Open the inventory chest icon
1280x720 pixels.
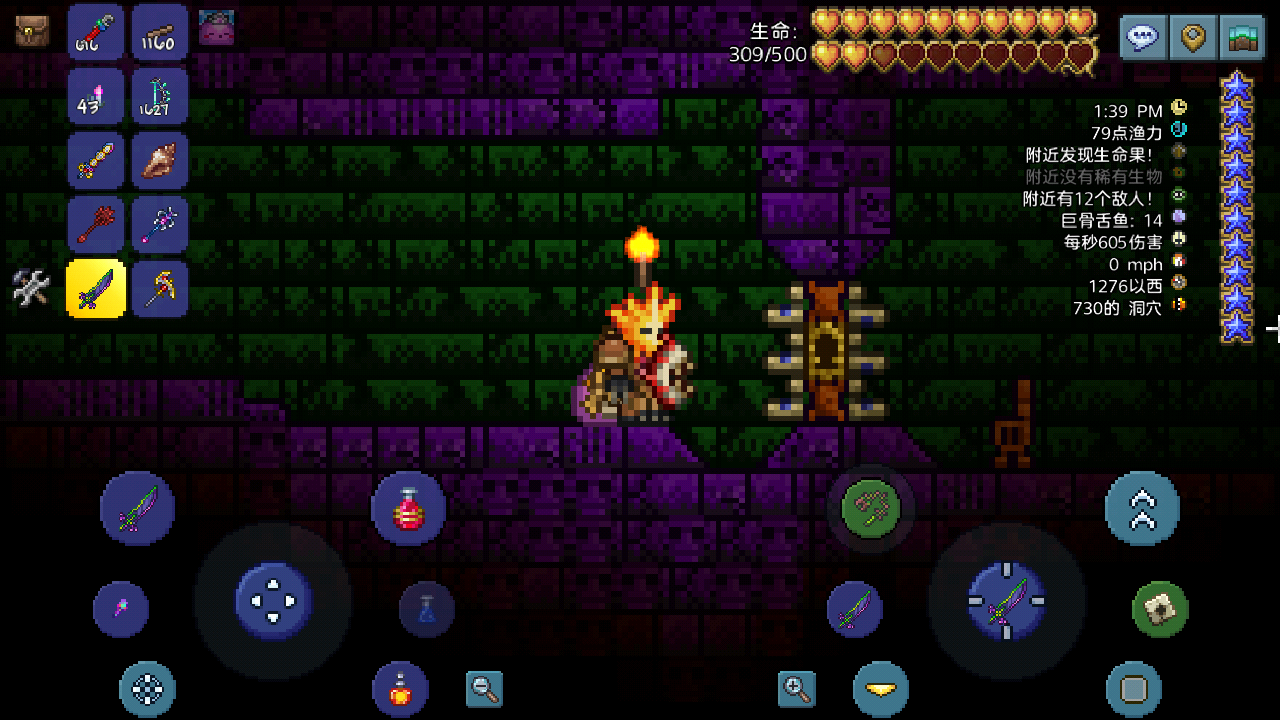(x=32, y=30)
